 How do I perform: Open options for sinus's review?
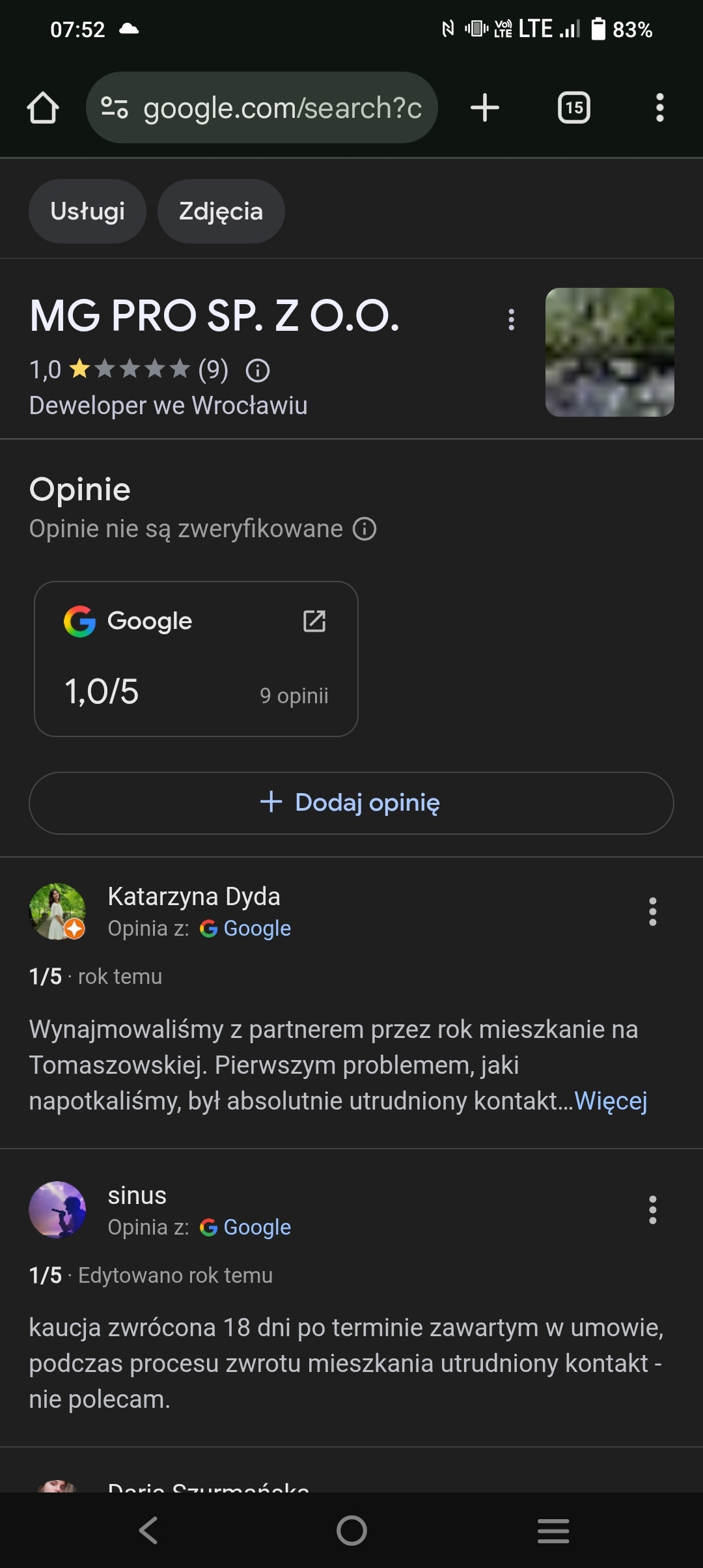click(x=652, y=1210)
